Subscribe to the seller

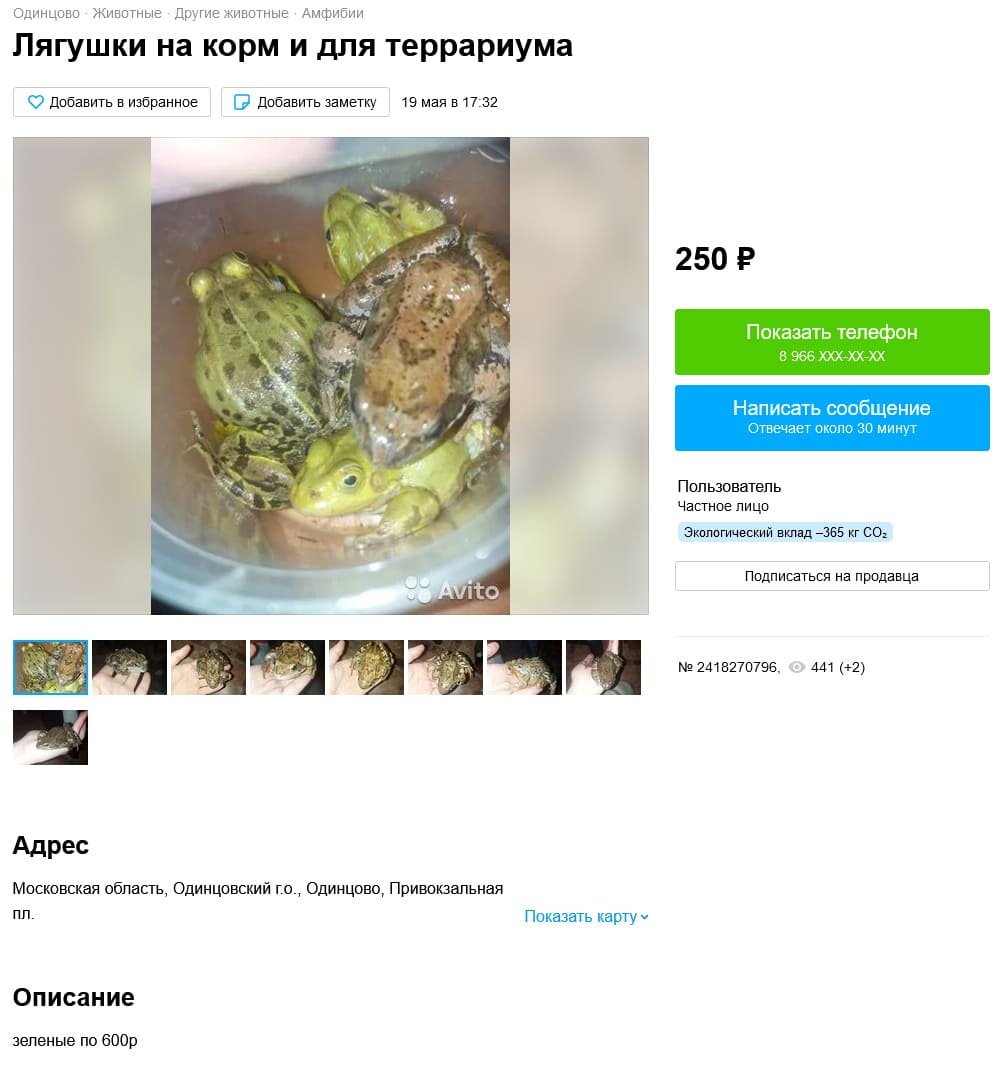click(831, 576)
